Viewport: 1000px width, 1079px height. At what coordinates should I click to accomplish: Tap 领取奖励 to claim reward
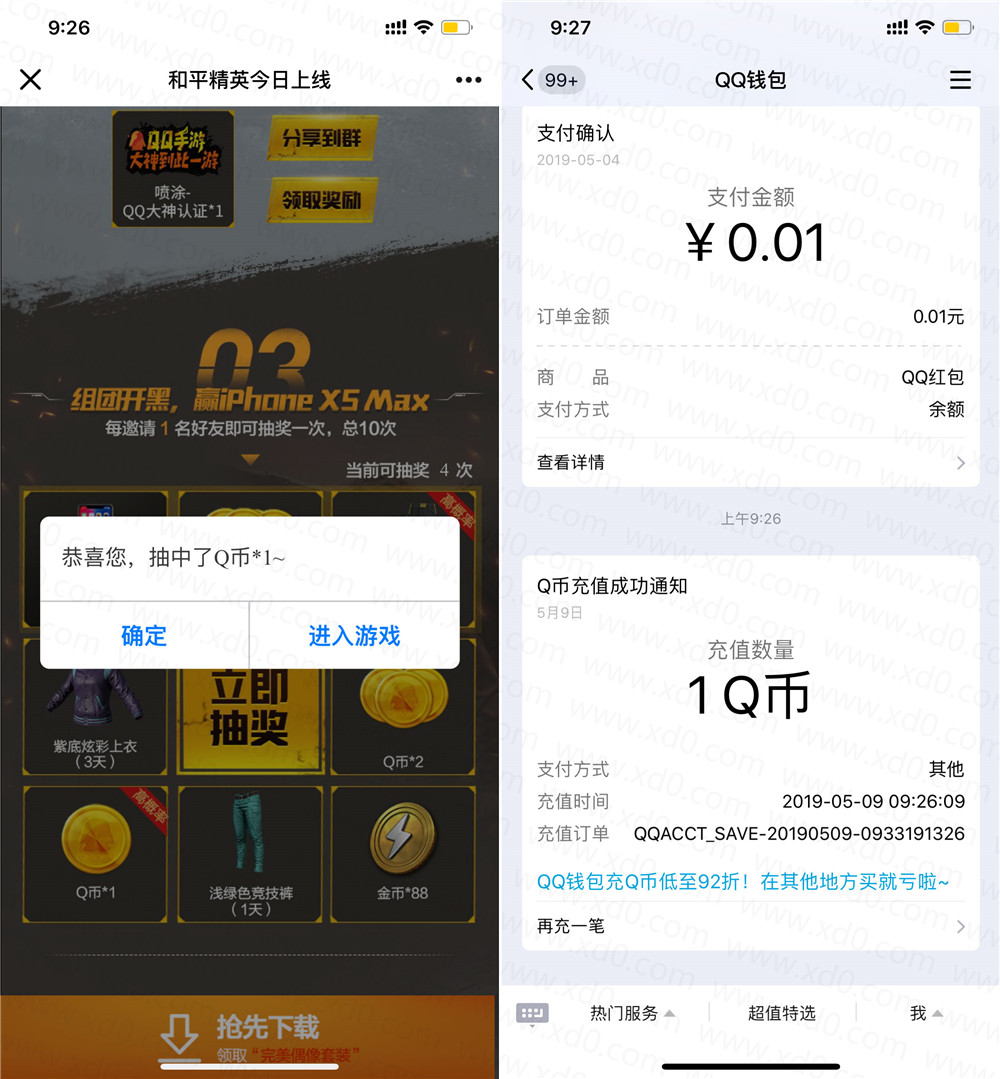(x=322, y=200)
